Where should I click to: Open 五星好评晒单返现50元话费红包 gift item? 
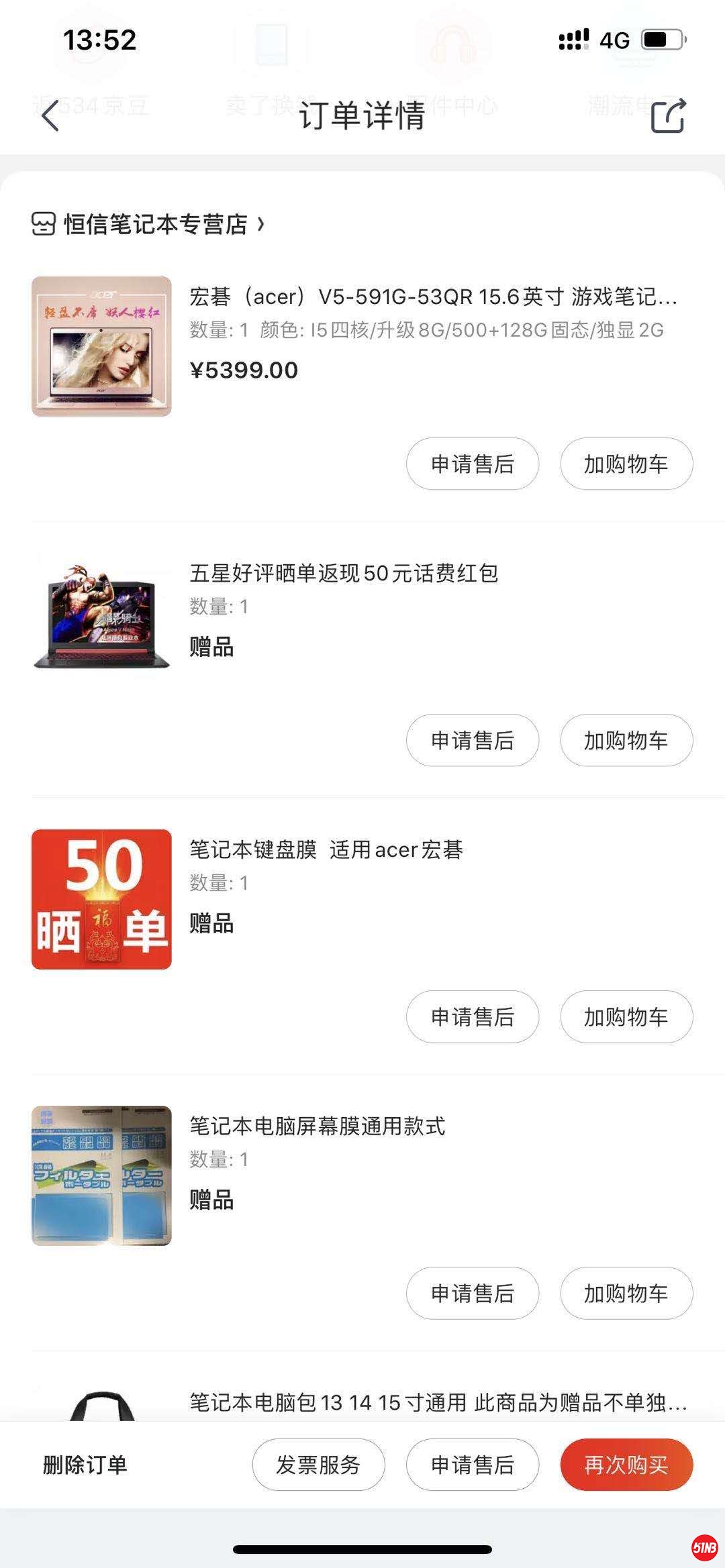(x=344, y=573)
